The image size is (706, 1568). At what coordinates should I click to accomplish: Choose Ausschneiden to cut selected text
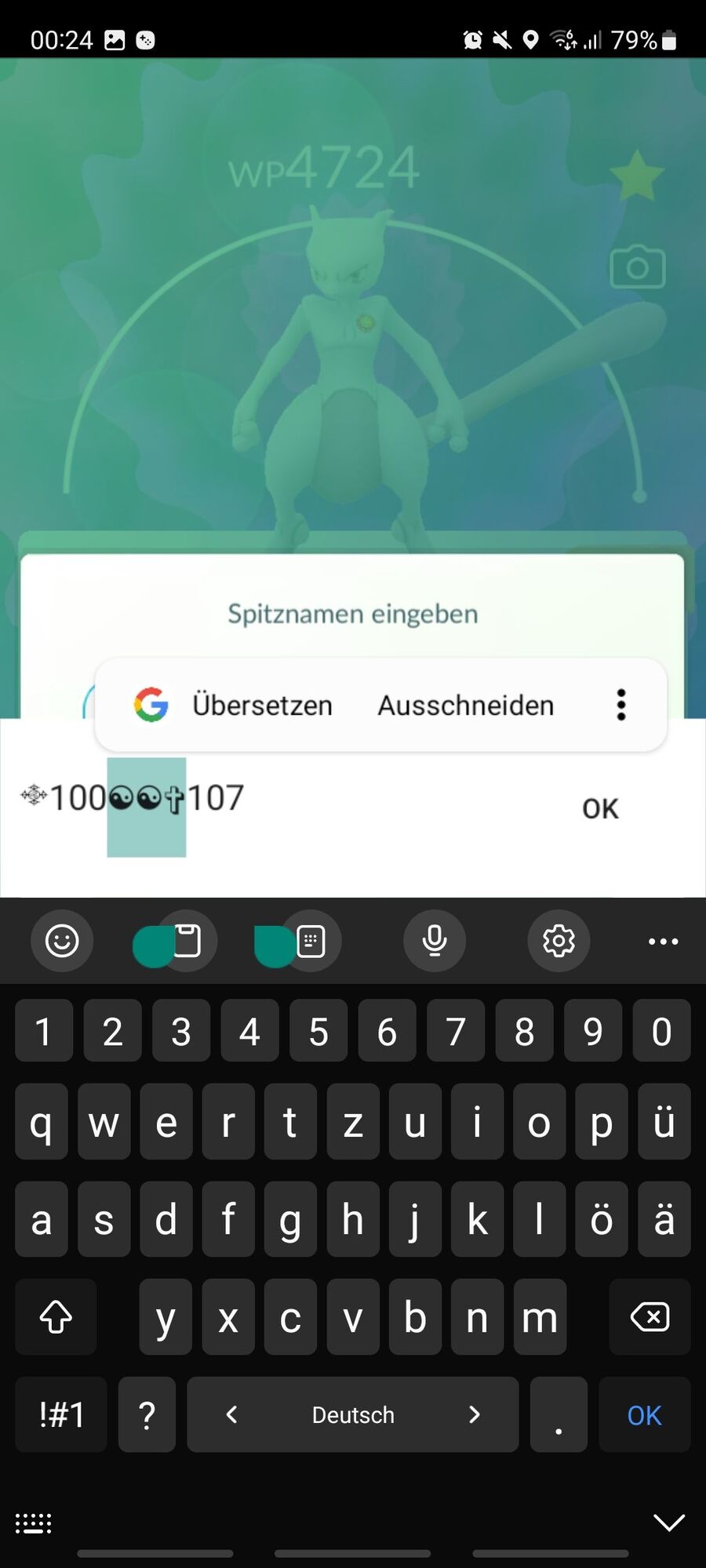(x=466, y=705)
